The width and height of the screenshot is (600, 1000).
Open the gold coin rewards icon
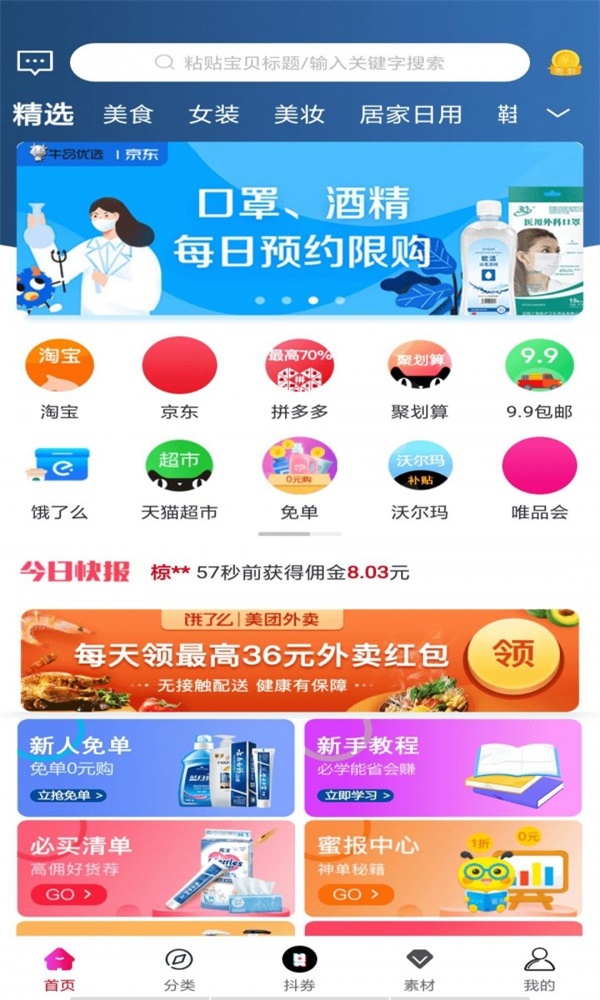pyautogui.click(x=565, y=62)
